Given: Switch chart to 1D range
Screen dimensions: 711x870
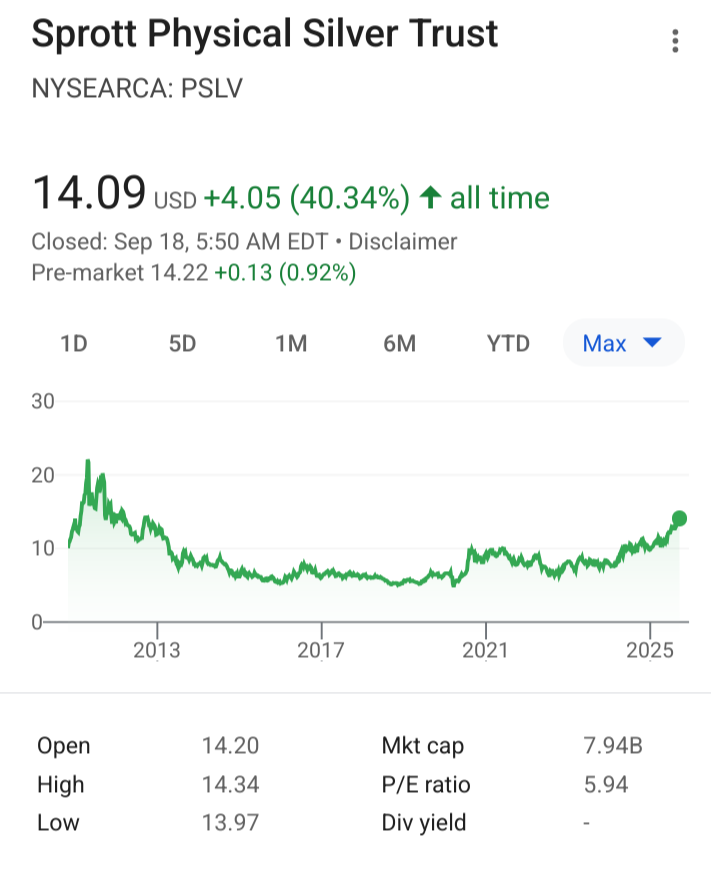Looking at the screenshot, I should click(74, 344).
